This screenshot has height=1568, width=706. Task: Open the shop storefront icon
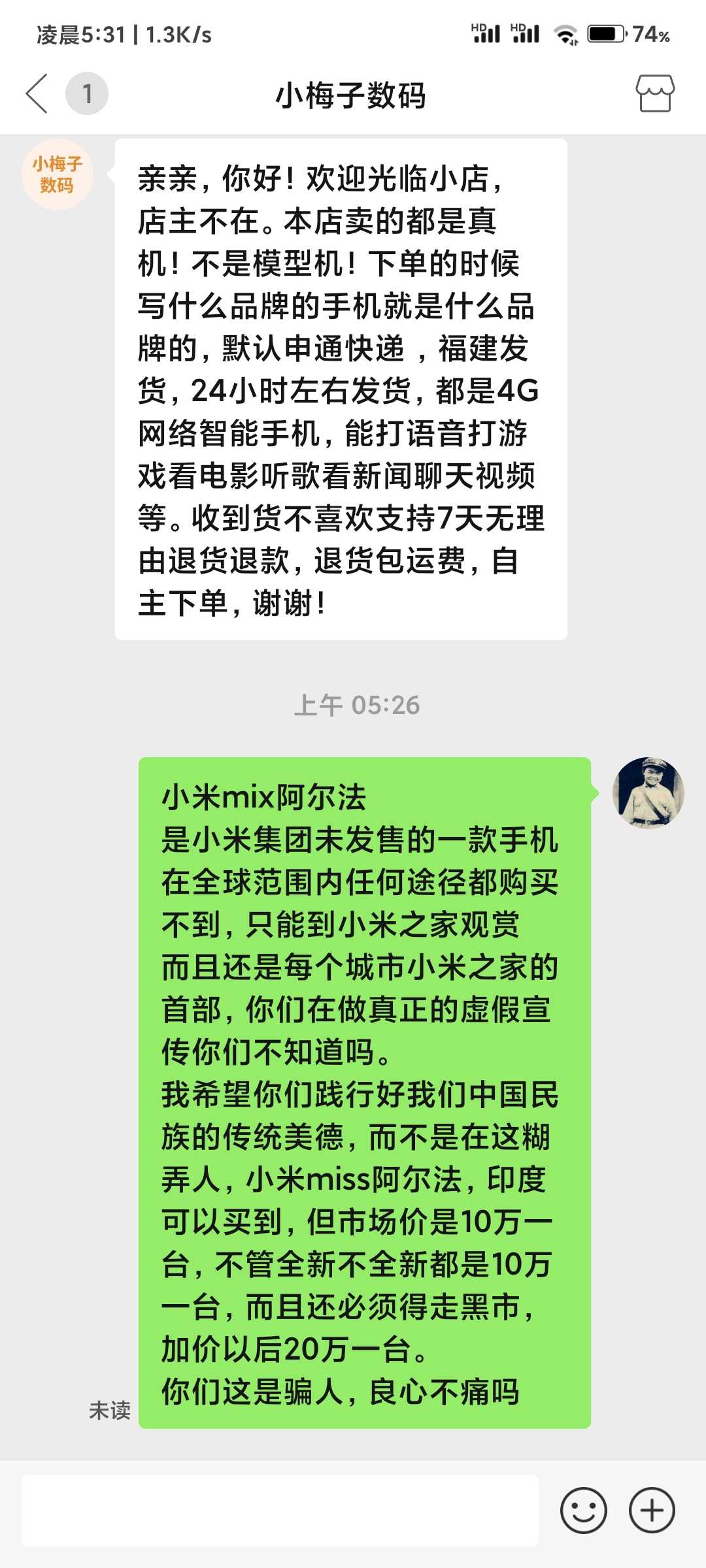655,93
